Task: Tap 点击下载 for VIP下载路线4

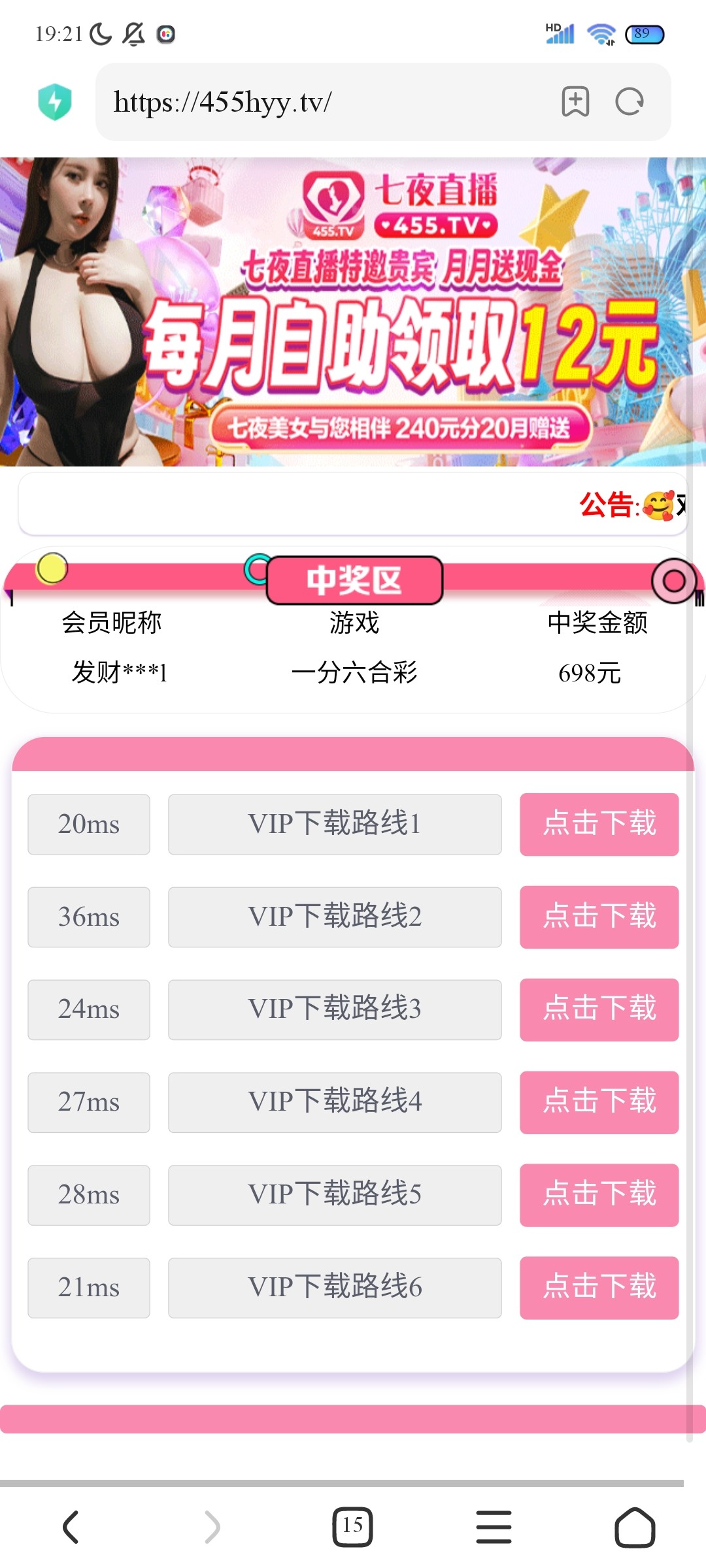Action: point(599,1102)
